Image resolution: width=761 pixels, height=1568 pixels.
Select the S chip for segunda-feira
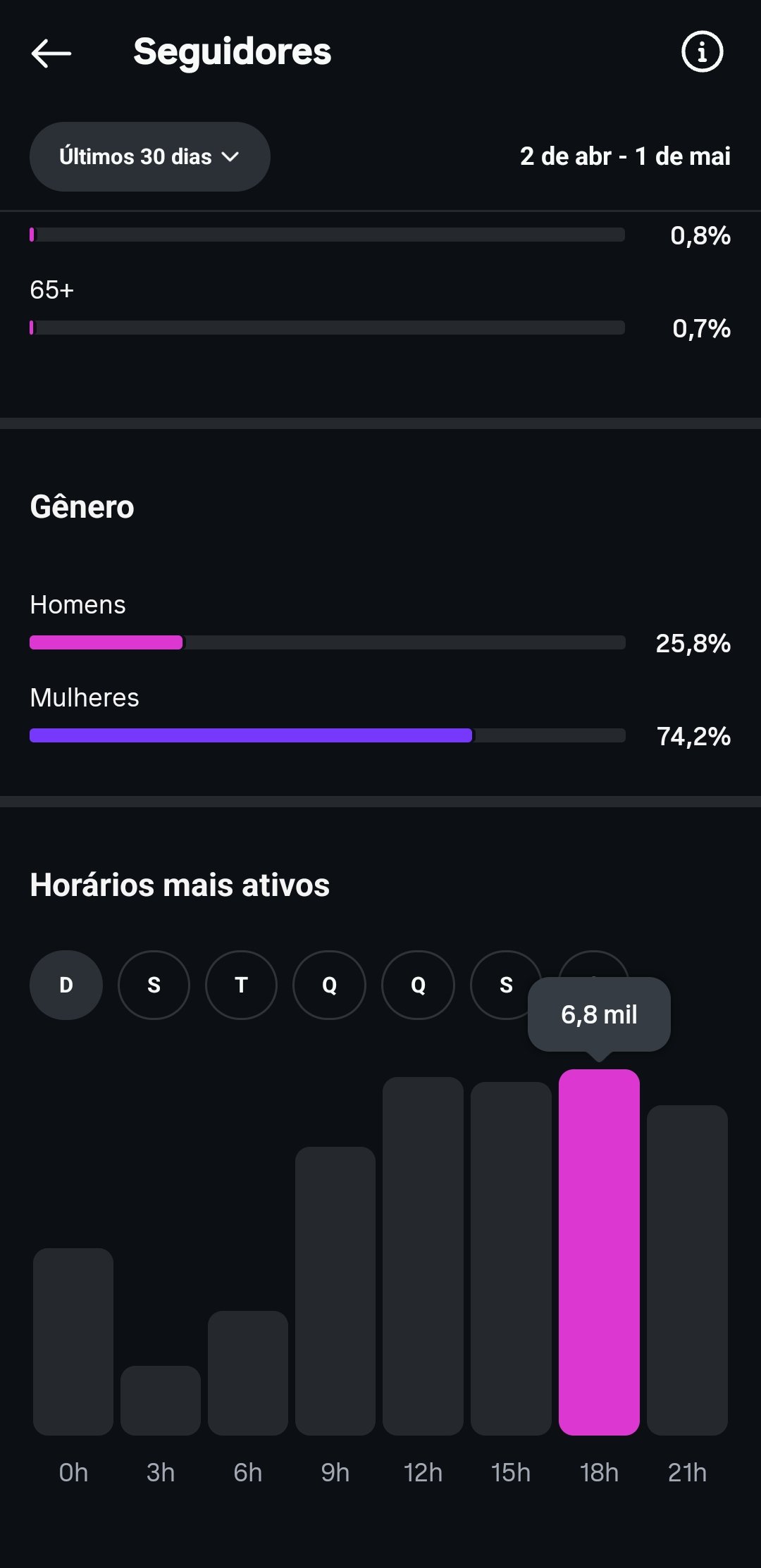click(154, 985)
